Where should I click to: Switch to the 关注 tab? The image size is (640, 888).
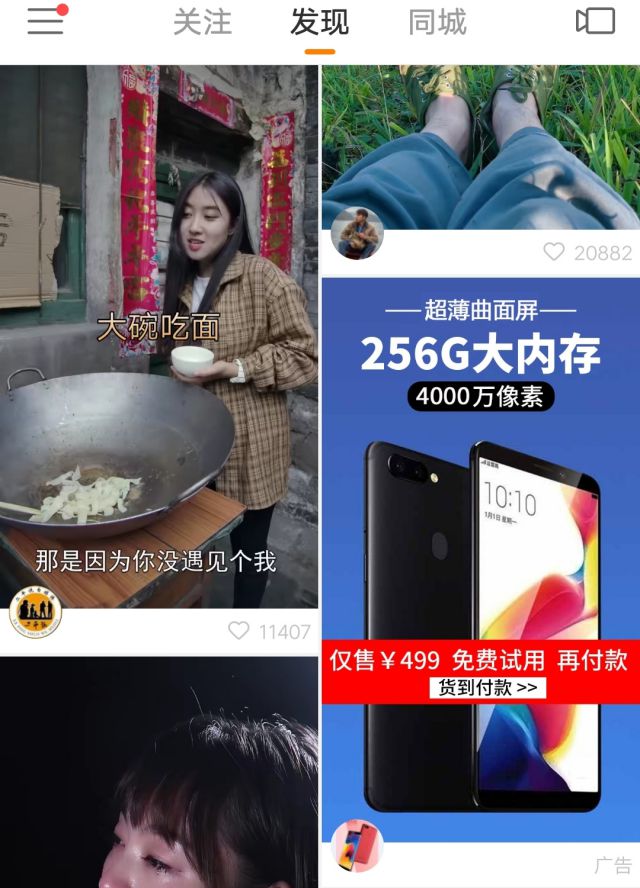click(202, 22)
